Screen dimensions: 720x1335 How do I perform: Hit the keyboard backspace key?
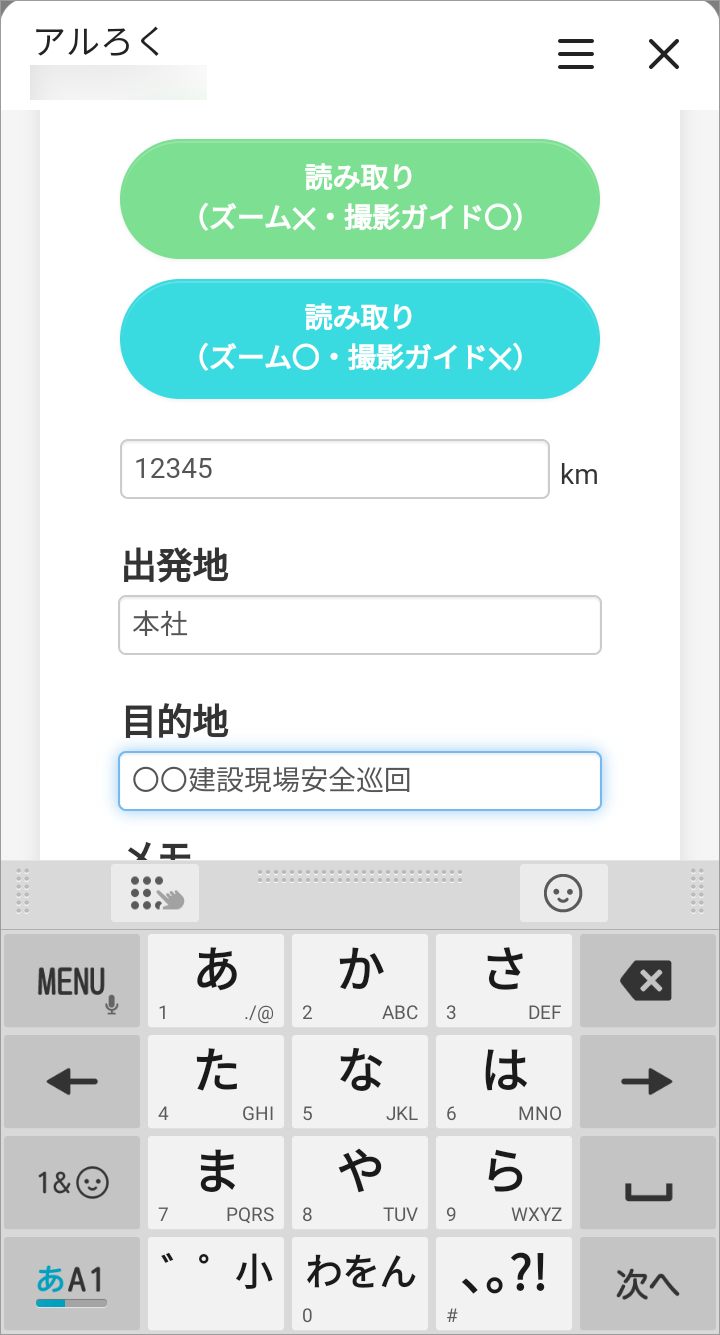pos(646,981)
